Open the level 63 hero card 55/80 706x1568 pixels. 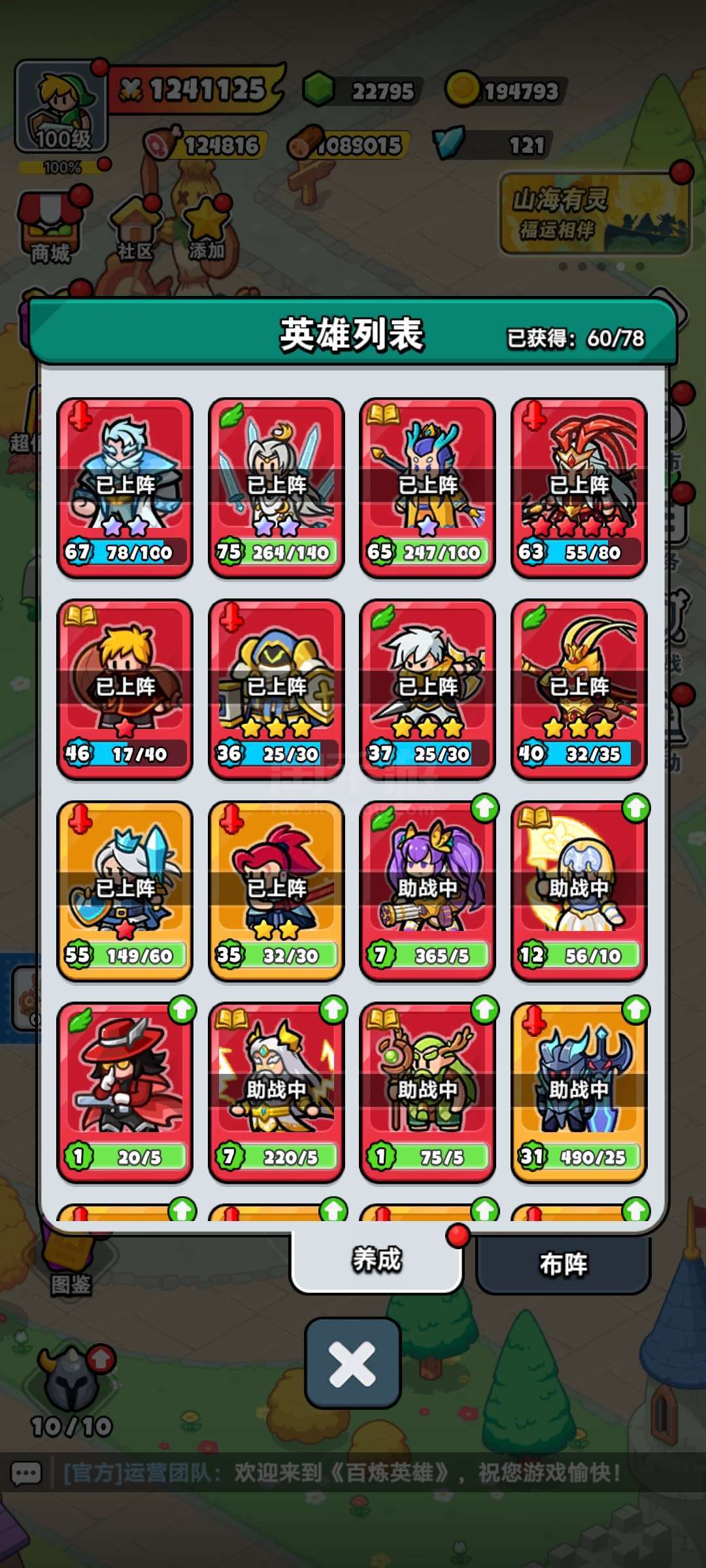click(x=579, y=487)
